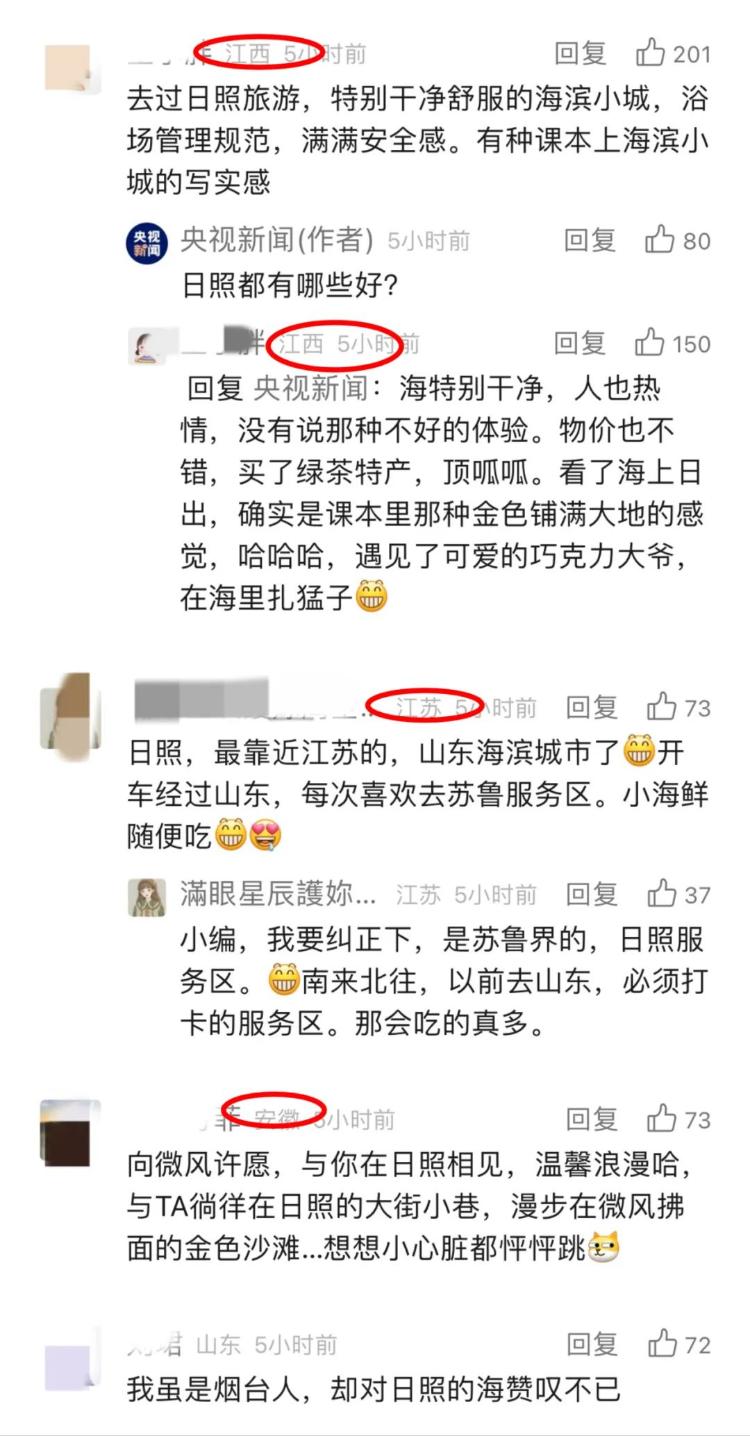Image resolution: width=750 pixels, height=1436 pixels.
Task: Reply to the 海特别干净 comment
Action: click(580, 344)
